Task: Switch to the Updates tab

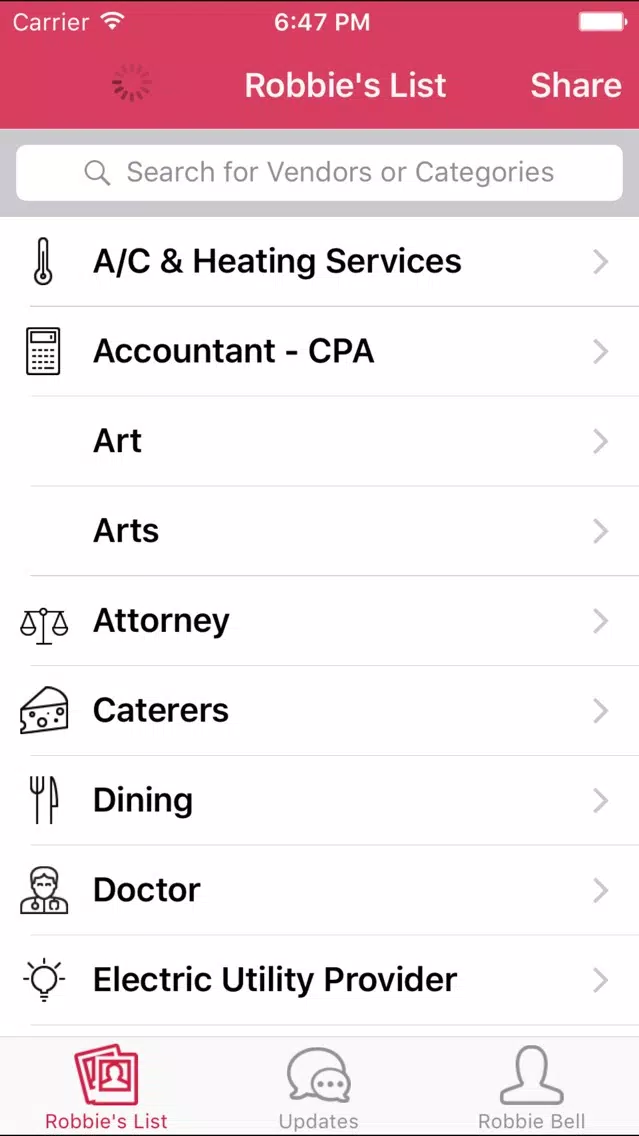Action: tap(319, 1087)
